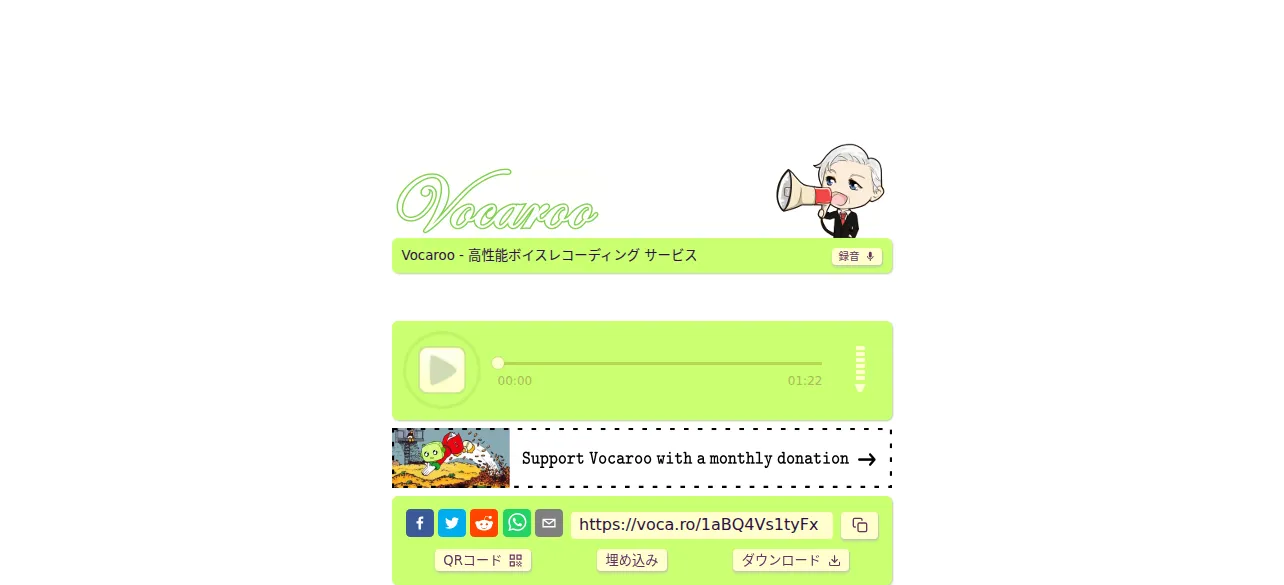The height and width of the screenshot is (585, 1284).
Task: Tap the 録音 record button
Action: click(857, 256)
